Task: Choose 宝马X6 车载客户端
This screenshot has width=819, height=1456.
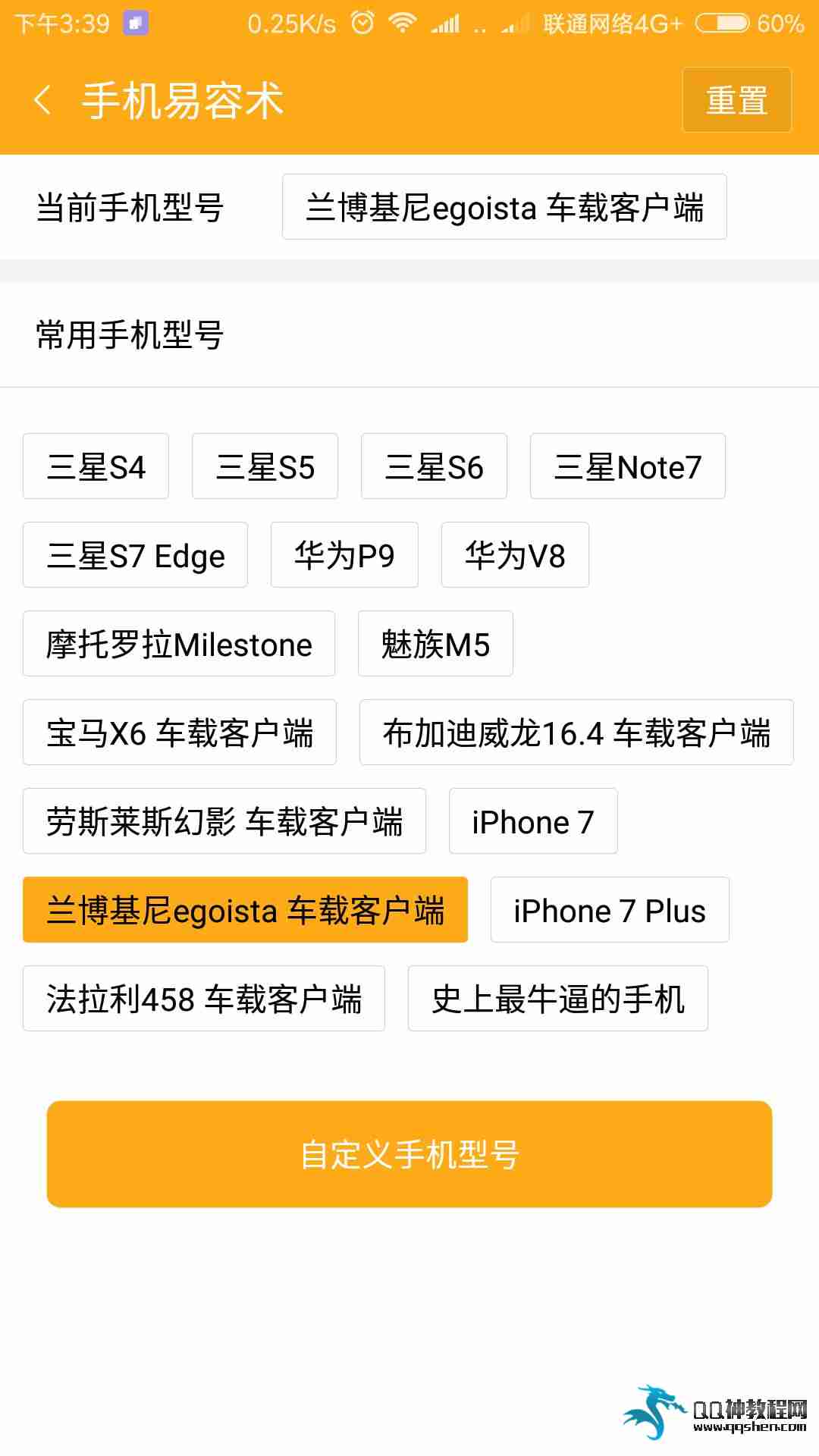Action: (180, 733)
